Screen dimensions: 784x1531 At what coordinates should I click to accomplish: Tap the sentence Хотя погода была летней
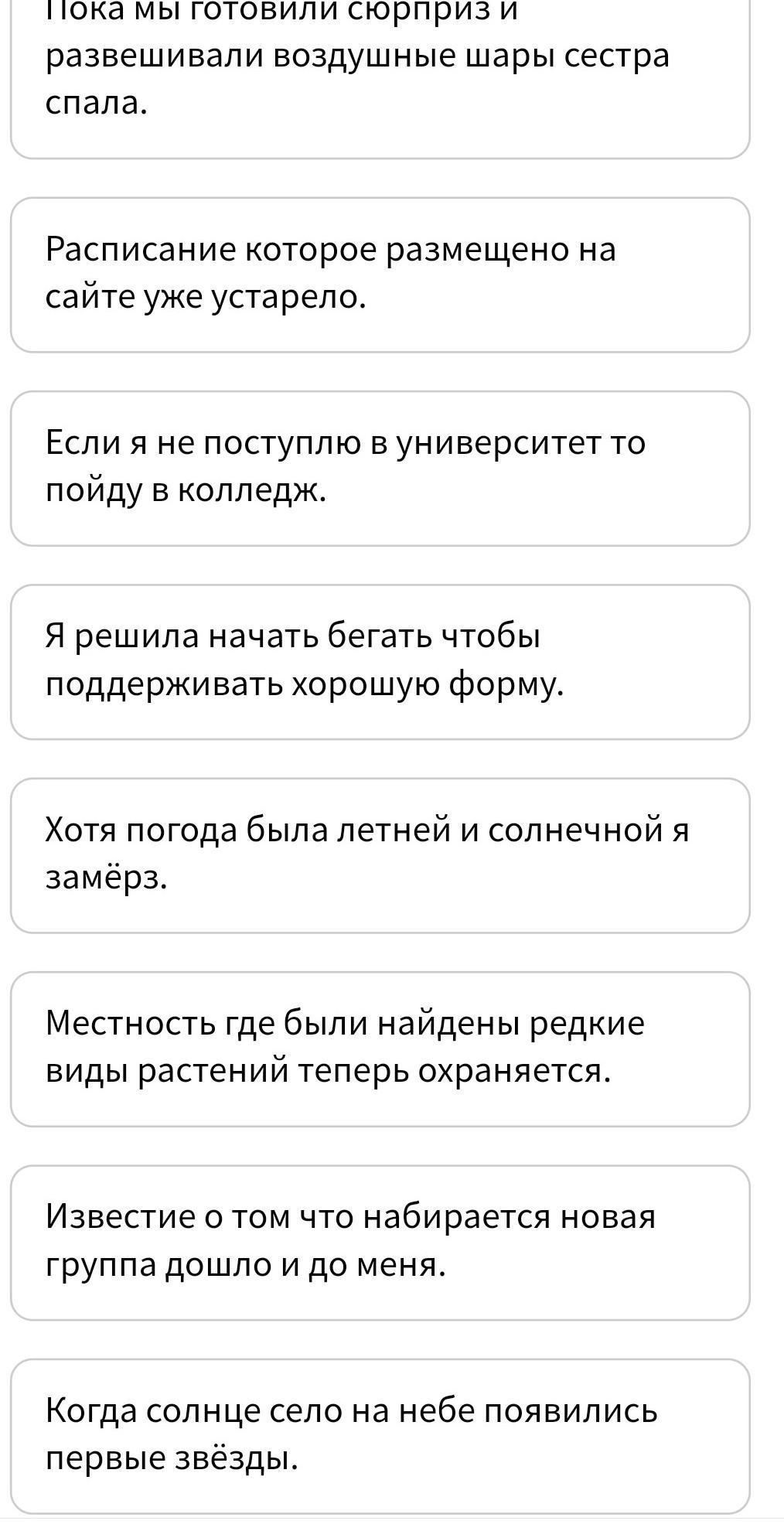380,855
